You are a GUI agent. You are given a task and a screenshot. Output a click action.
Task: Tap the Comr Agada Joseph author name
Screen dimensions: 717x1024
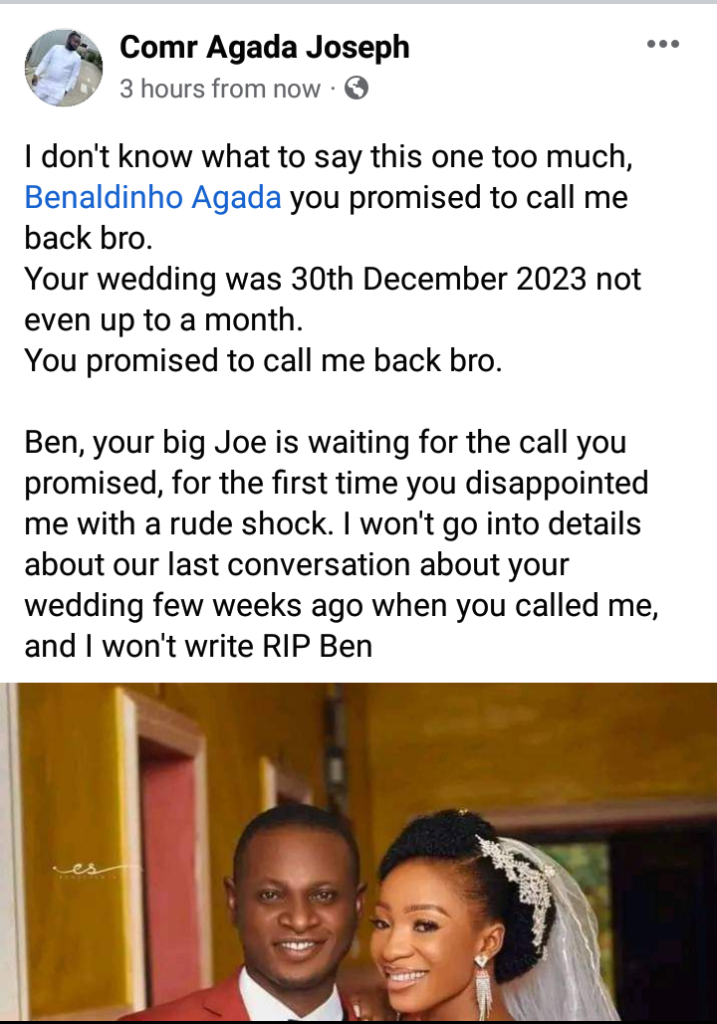(x=264, y=47)
